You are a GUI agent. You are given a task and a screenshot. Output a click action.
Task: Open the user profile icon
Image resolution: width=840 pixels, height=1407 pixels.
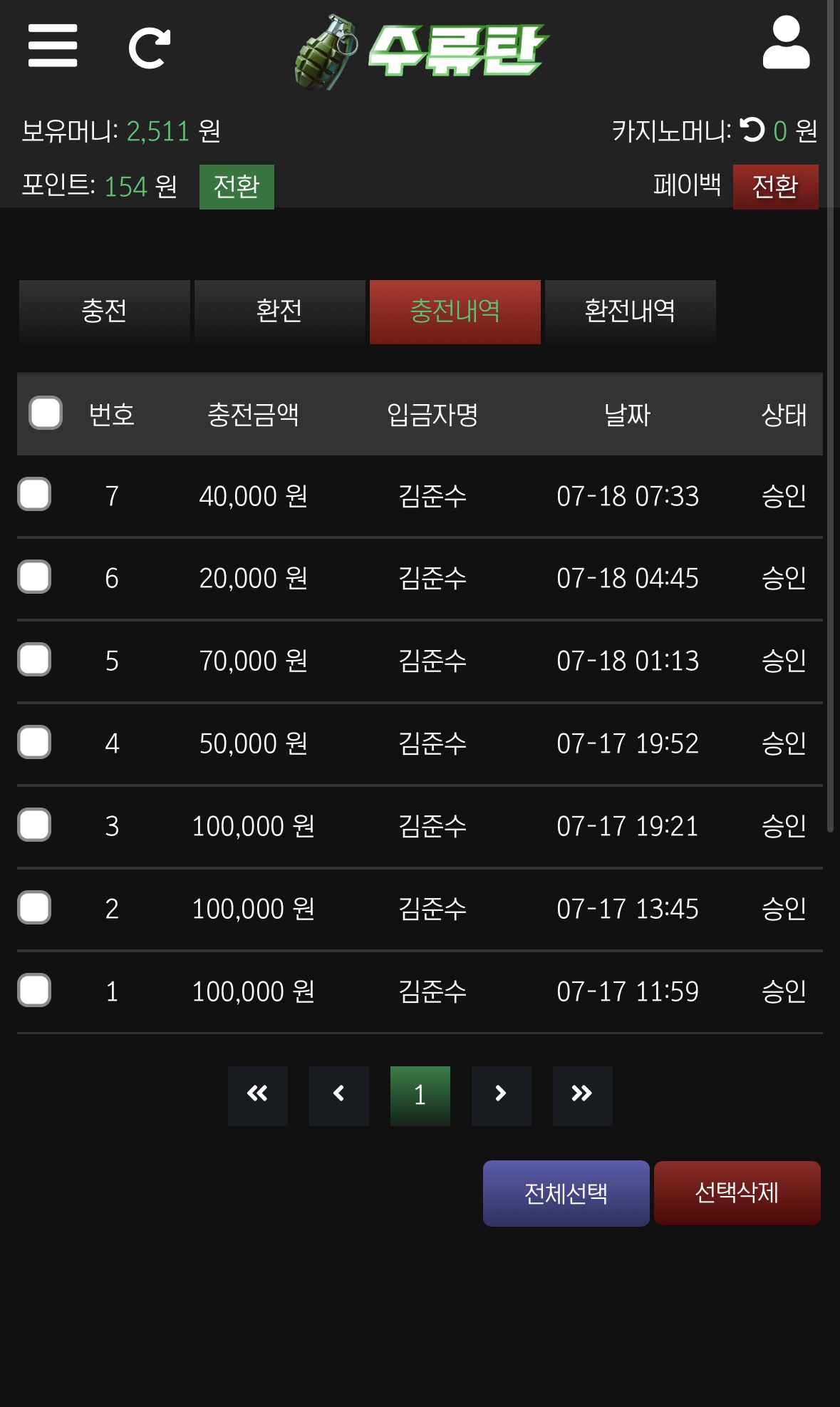coord(786,44)
